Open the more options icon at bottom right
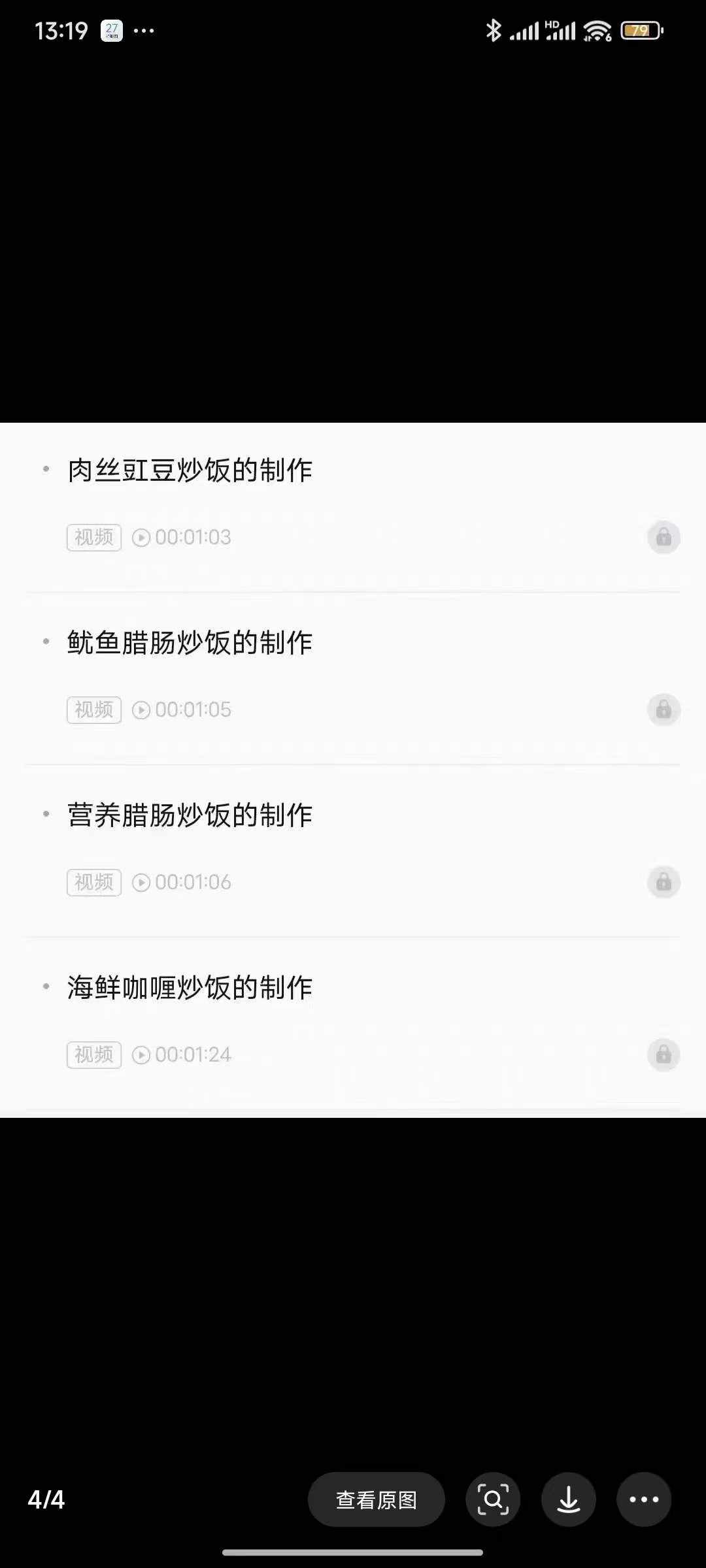This screenshot has width=706, height=1568. pyautogui.click(x=643, y=1500)
